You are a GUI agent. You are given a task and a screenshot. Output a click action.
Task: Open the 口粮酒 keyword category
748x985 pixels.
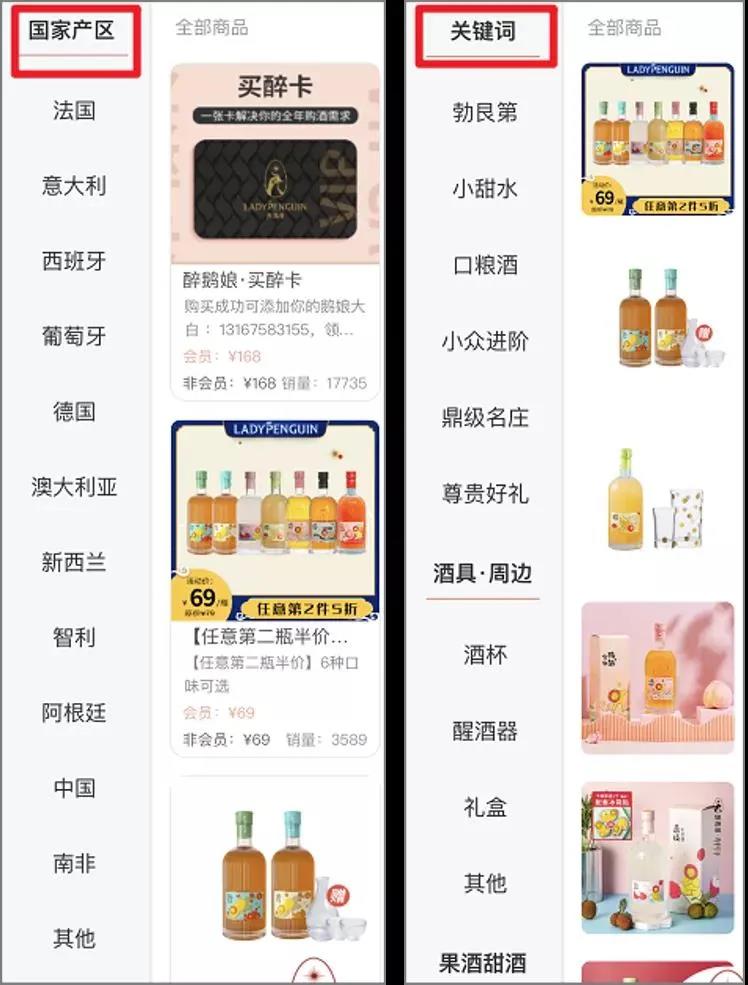485,265
